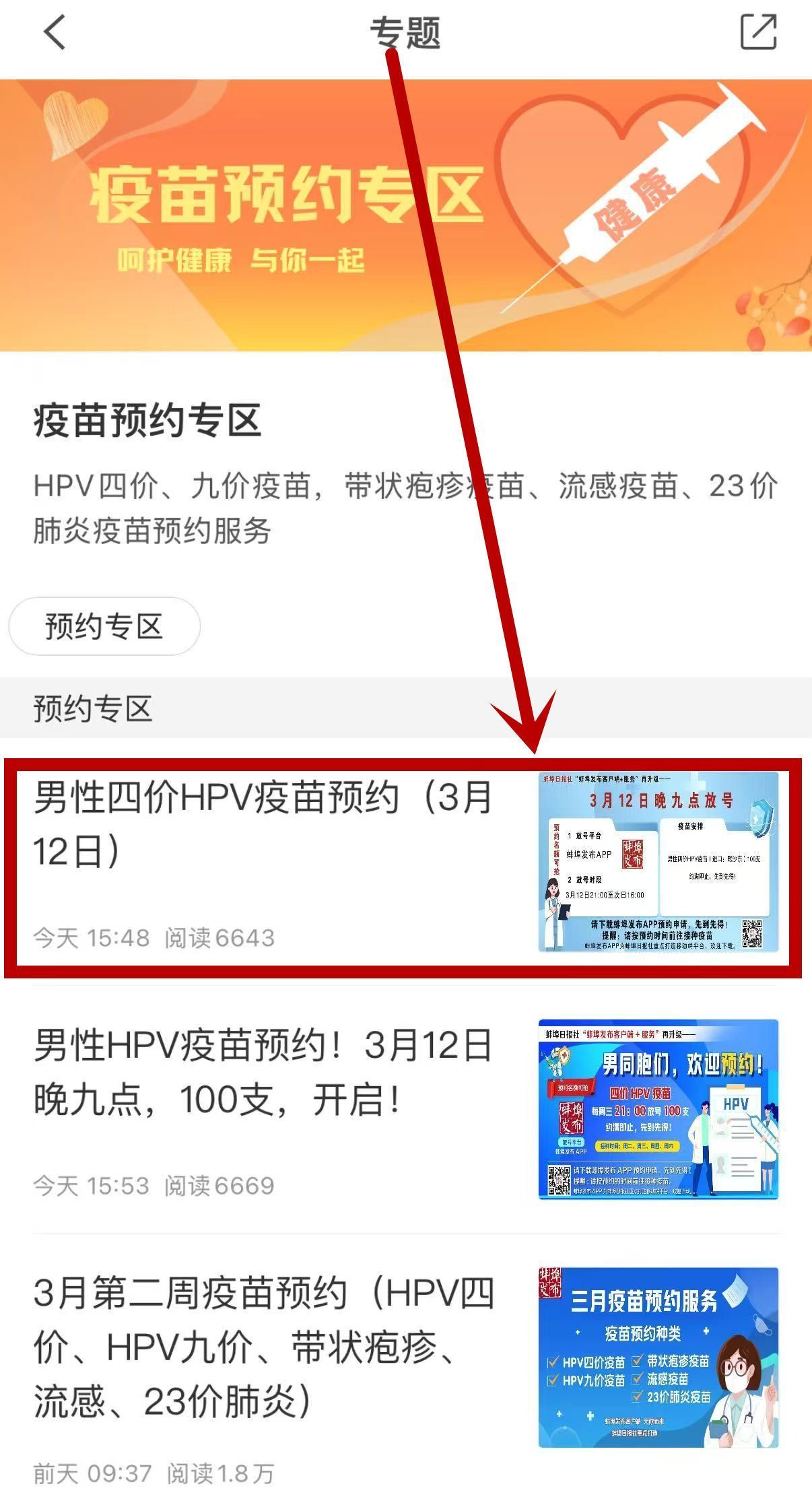Select the 预约专区 chip
The image size is (812, 1511).
[x=104, y=626]
